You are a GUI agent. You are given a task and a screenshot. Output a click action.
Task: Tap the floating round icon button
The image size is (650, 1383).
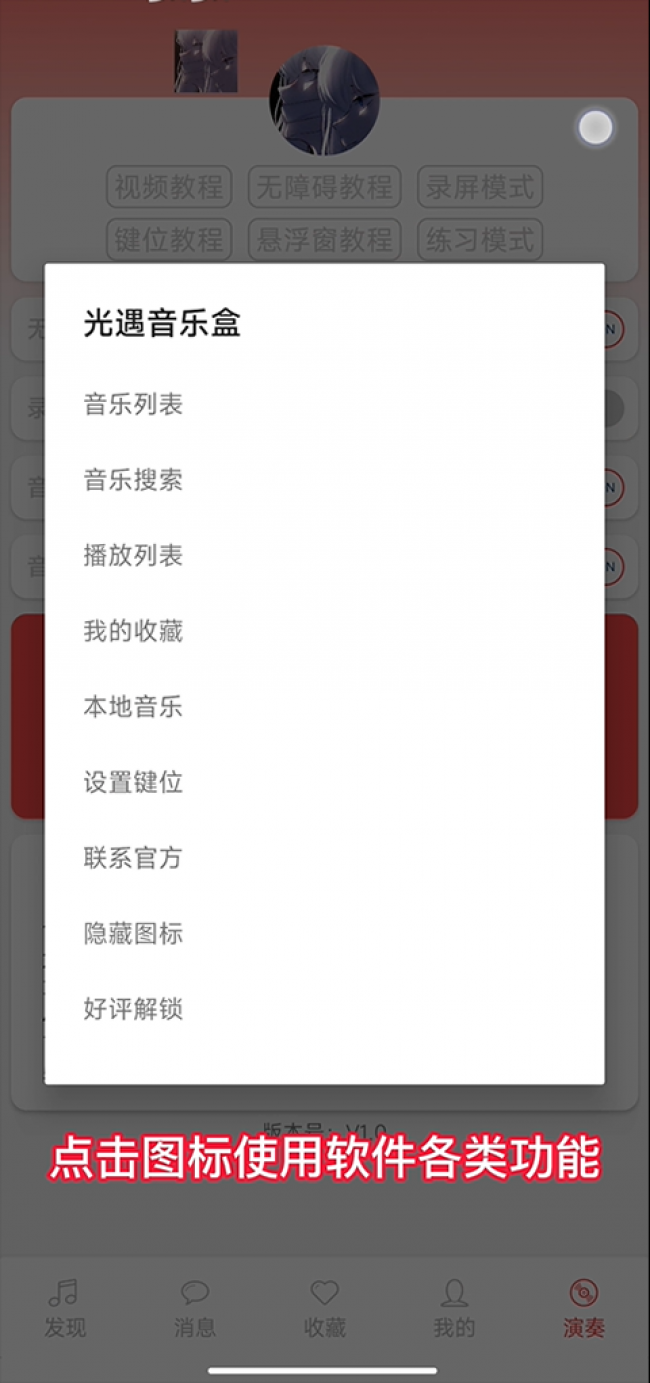pos(595,128)
